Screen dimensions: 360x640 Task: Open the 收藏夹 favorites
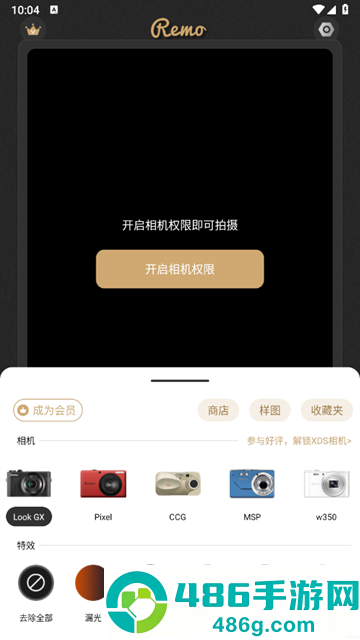tap(327, 410)
